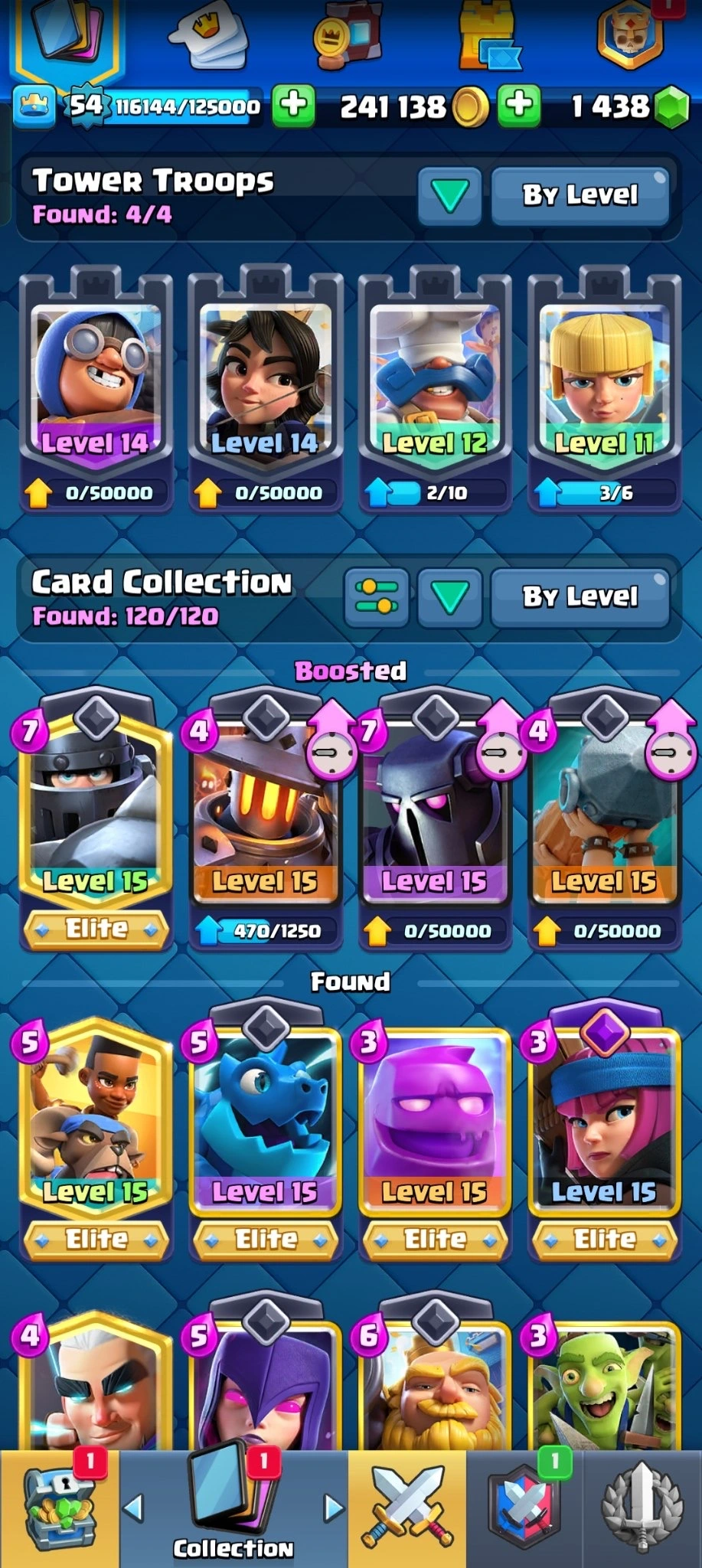Reverse Tower Troops sort order arrow
Image resolution: width=702 pixels, height=1568 pixels.
click(x=449, y=195)
